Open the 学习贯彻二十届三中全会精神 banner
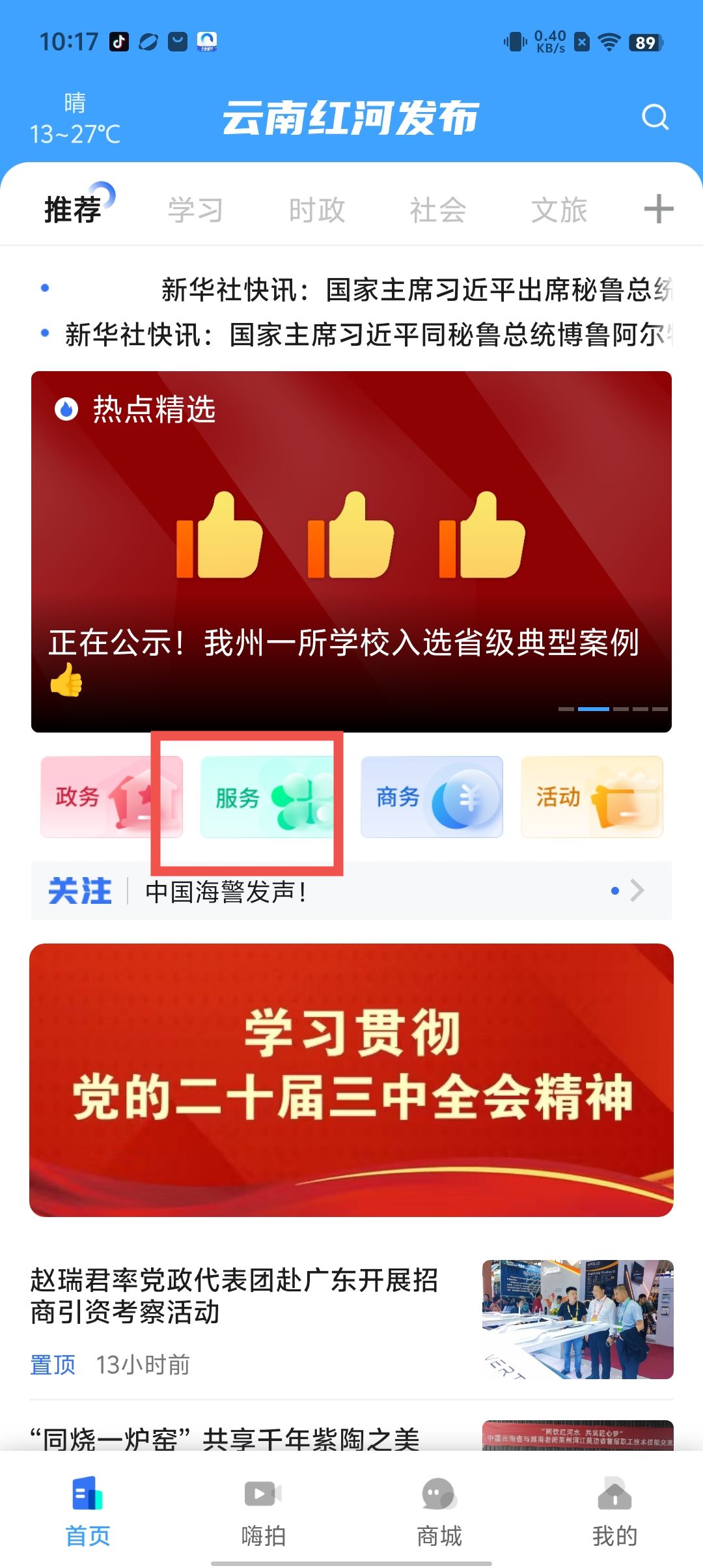703x1568 pixels. (351, 1080)
